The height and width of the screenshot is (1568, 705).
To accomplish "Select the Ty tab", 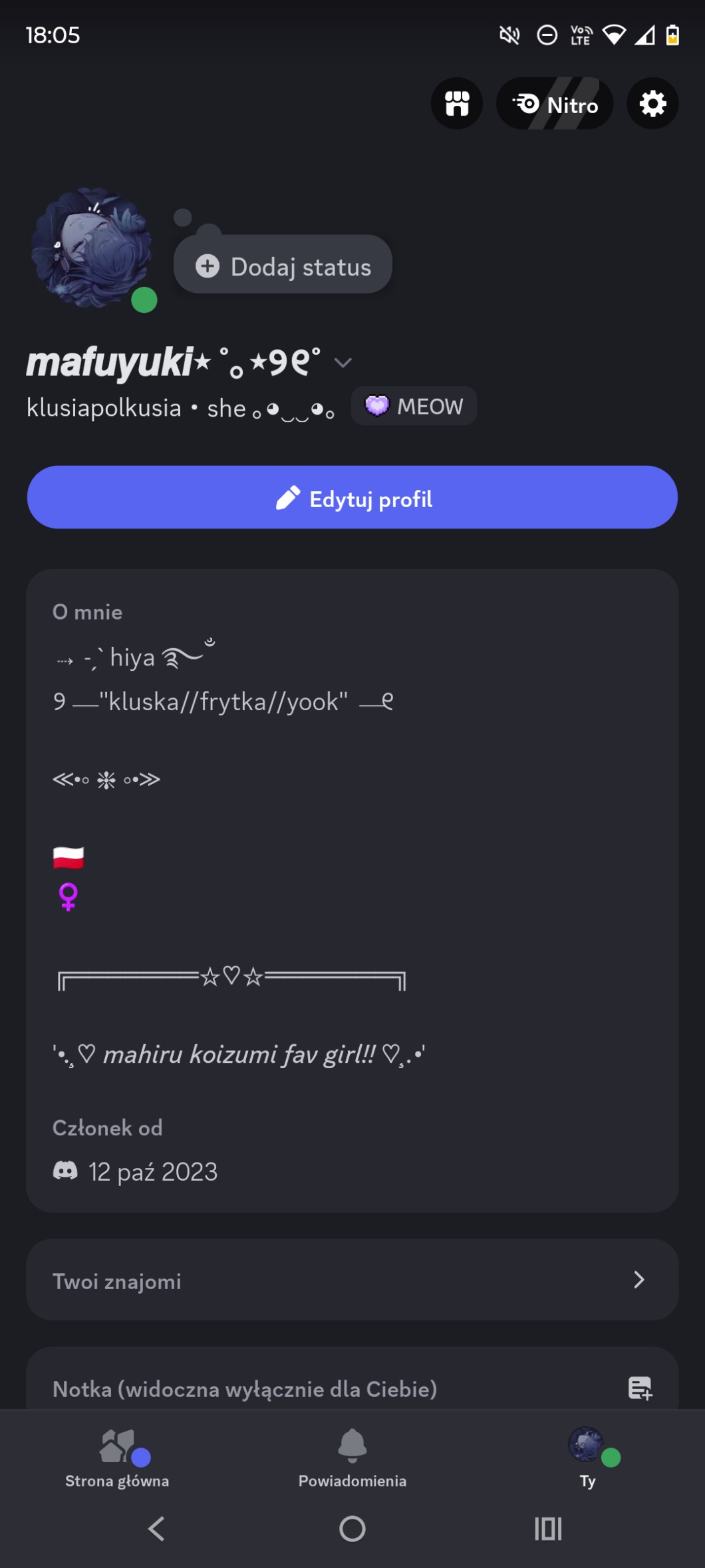I will click(x=587, y=1459).
